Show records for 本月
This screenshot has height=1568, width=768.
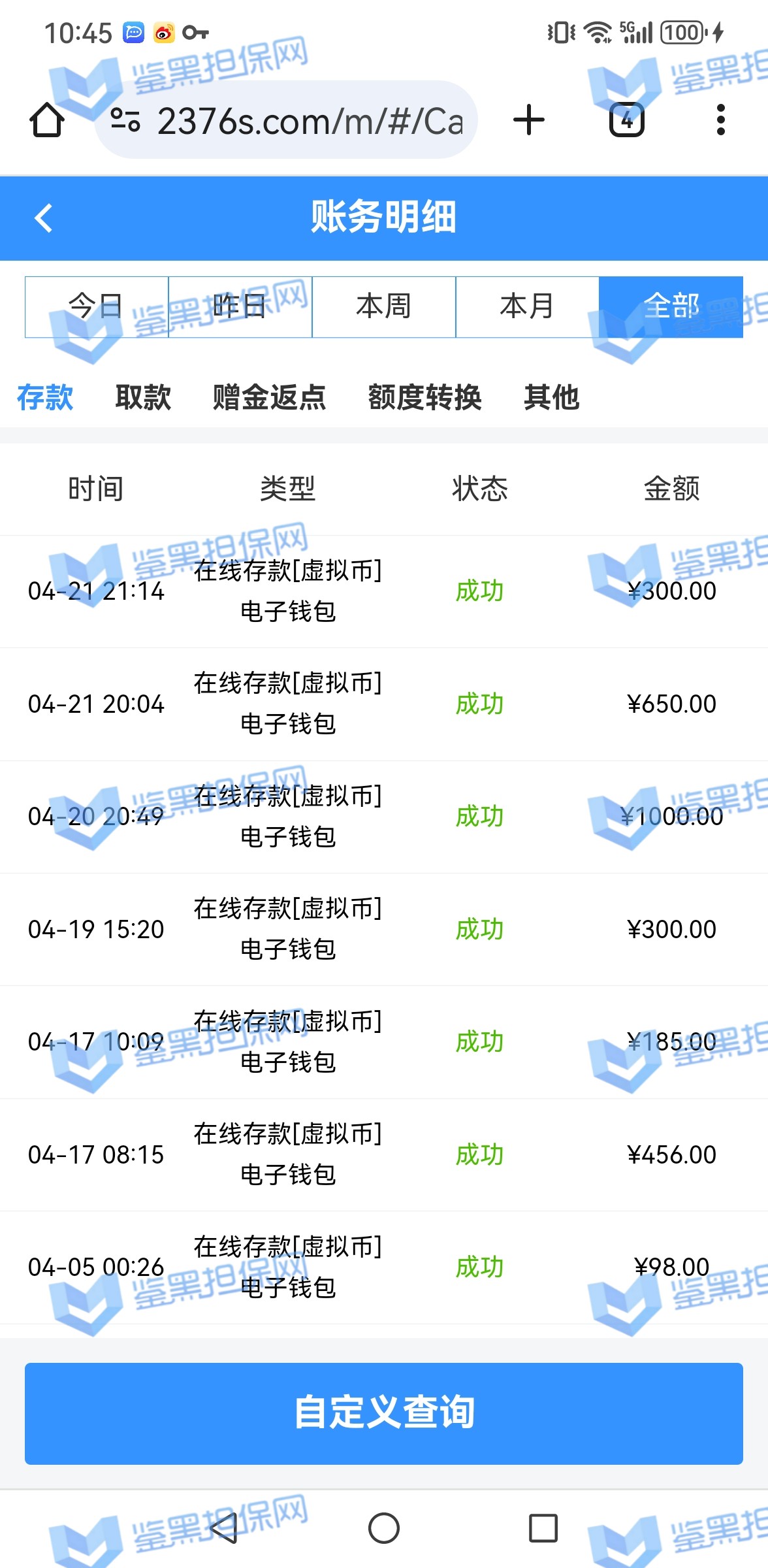point(528,306)
